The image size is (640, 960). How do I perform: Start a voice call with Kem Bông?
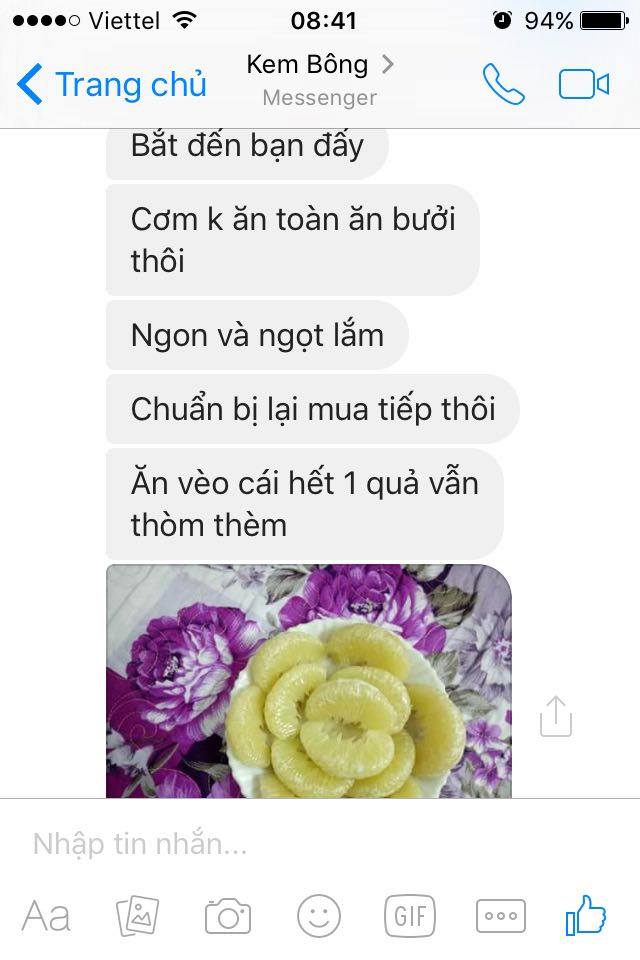503,85
